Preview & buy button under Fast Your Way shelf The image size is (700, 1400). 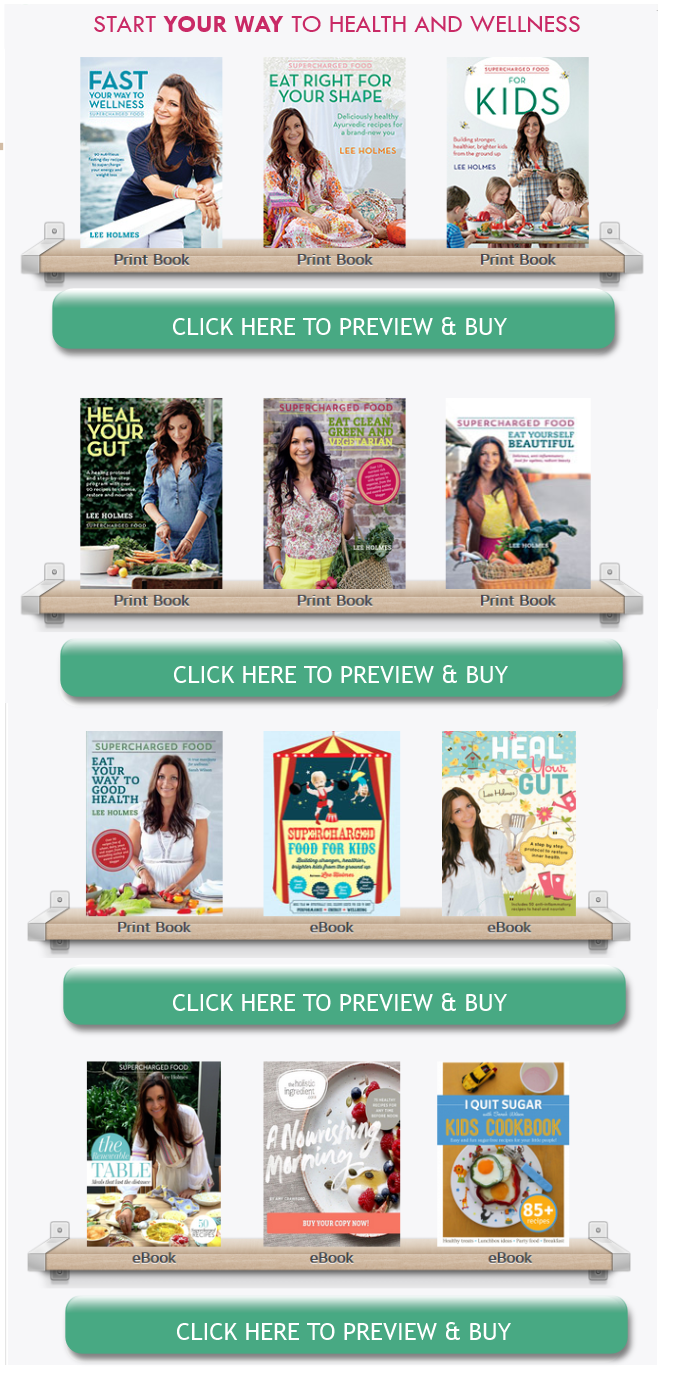334,326
